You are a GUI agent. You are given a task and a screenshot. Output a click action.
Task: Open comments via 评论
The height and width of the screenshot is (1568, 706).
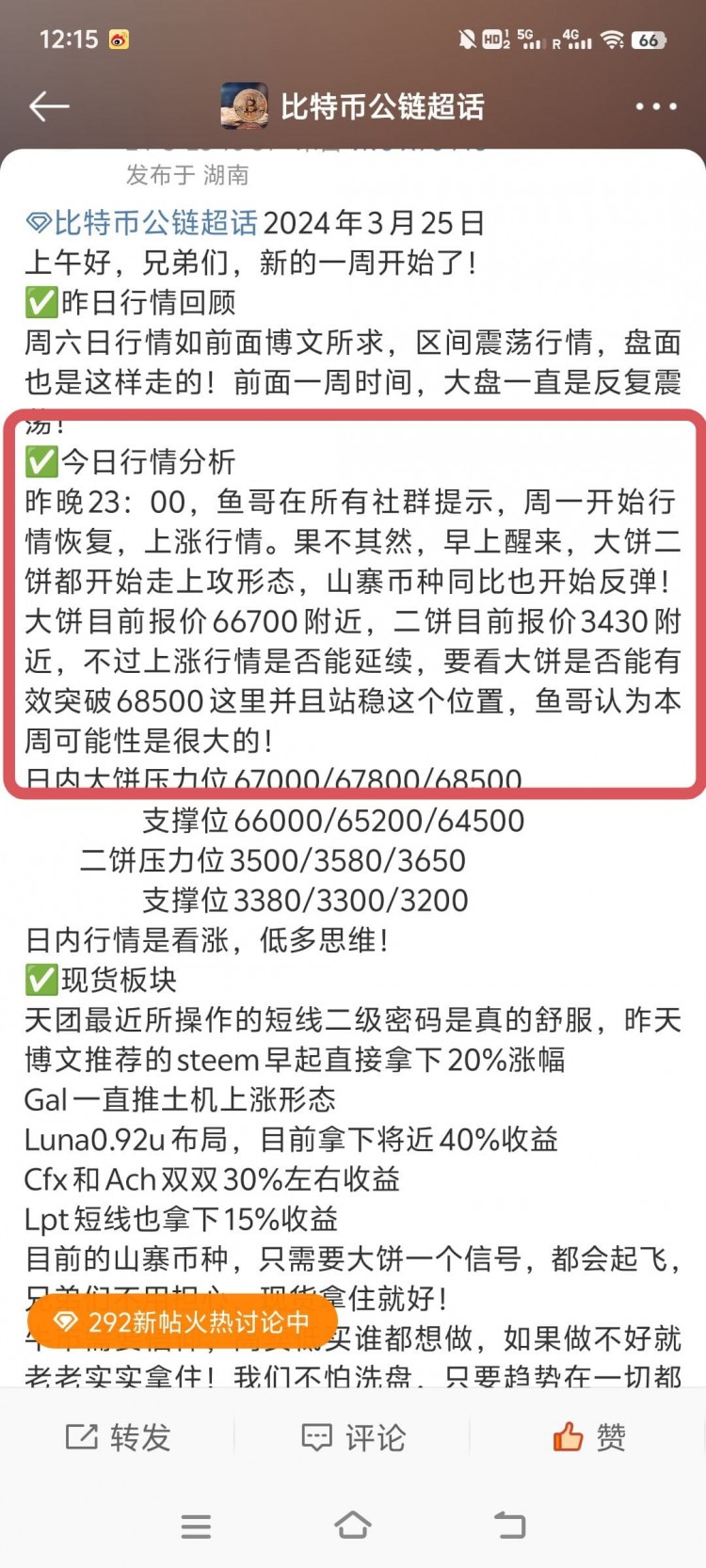(353, 1437)
